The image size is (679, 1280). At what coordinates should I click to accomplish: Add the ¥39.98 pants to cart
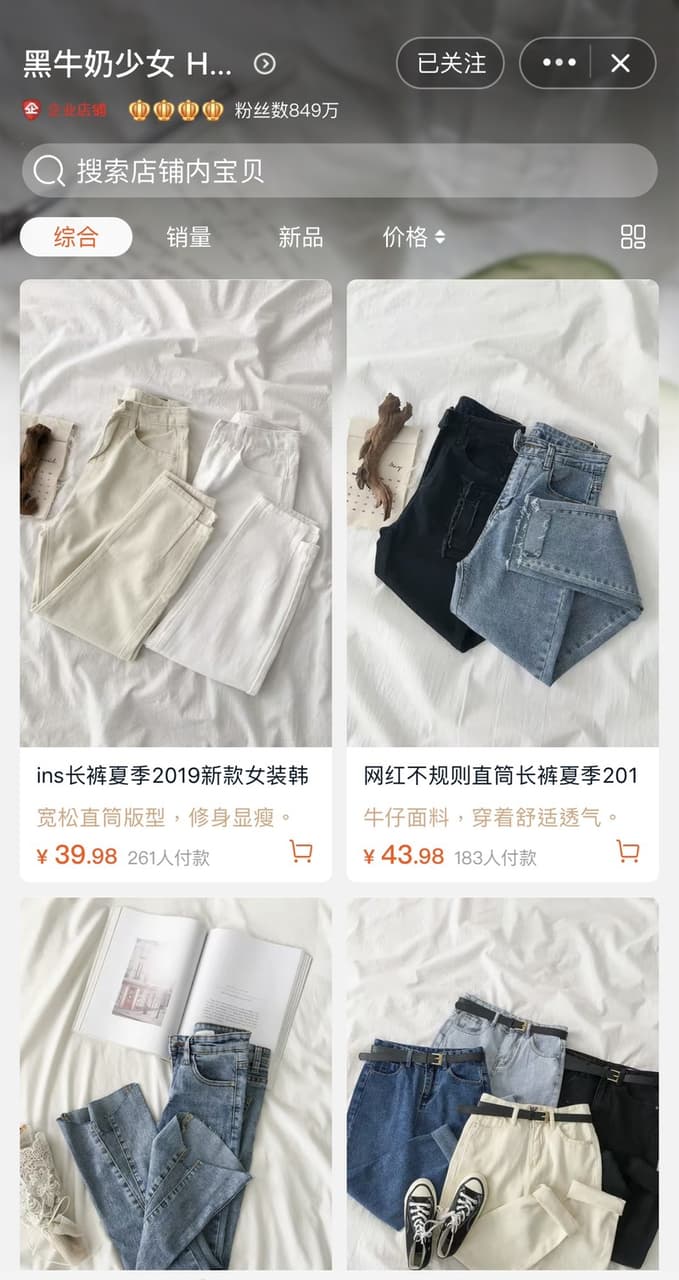point(301,852)
